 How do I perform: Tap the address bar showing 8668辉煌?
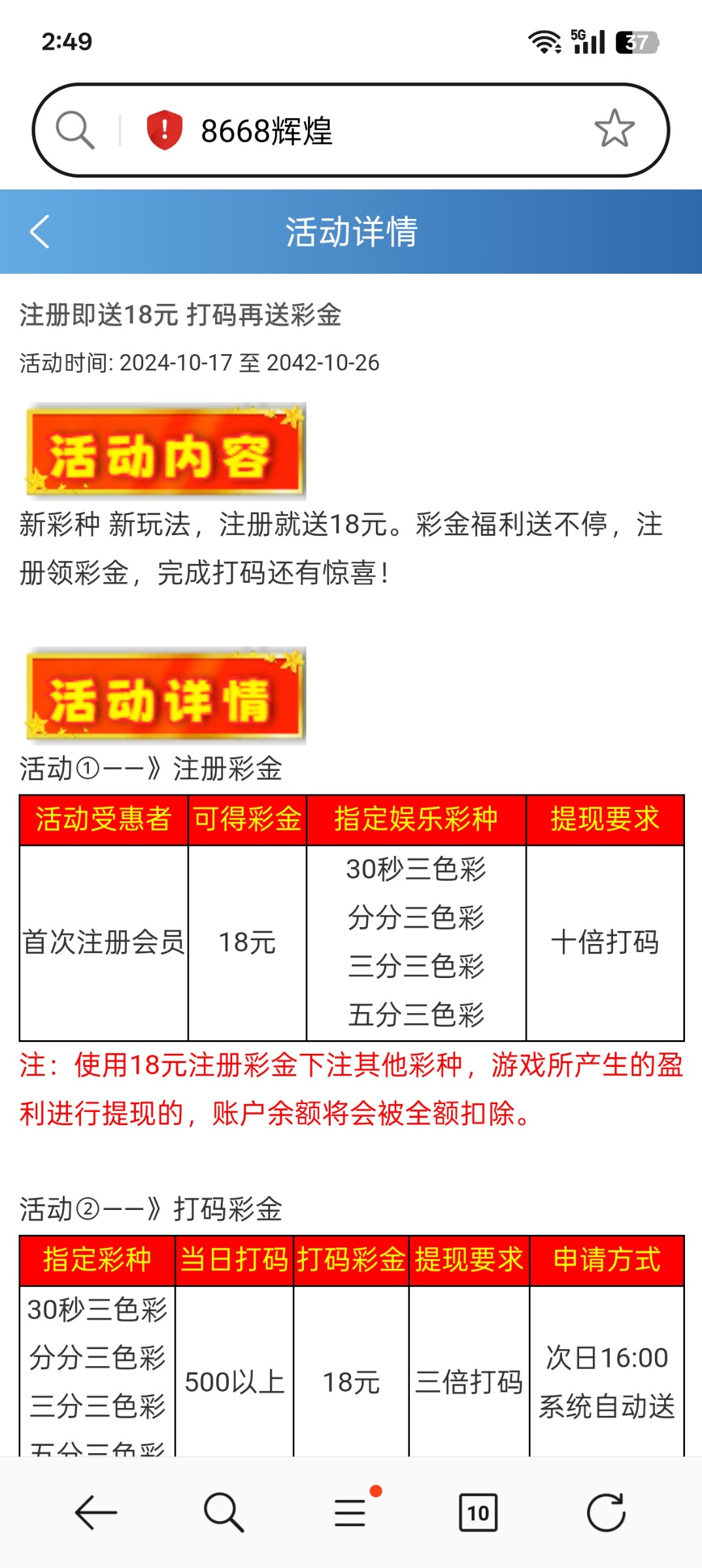[x=366, y=130]
